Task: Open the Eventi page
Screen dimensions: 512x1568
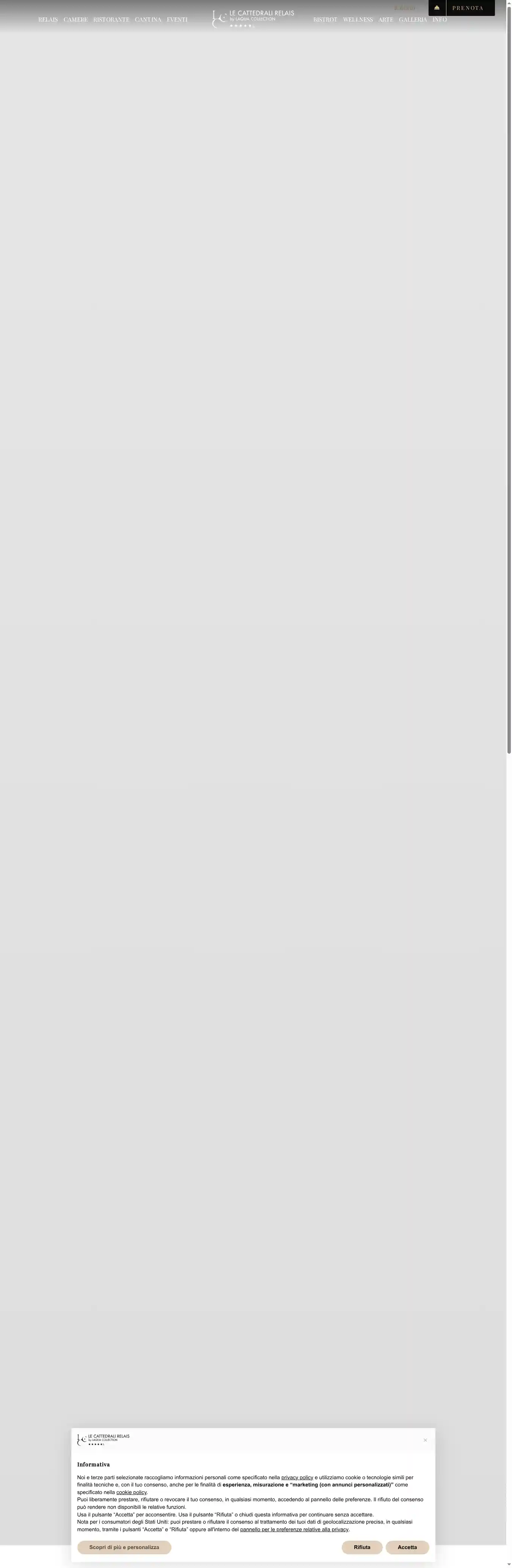Action: pyautogui.click(x=177, y=19)
